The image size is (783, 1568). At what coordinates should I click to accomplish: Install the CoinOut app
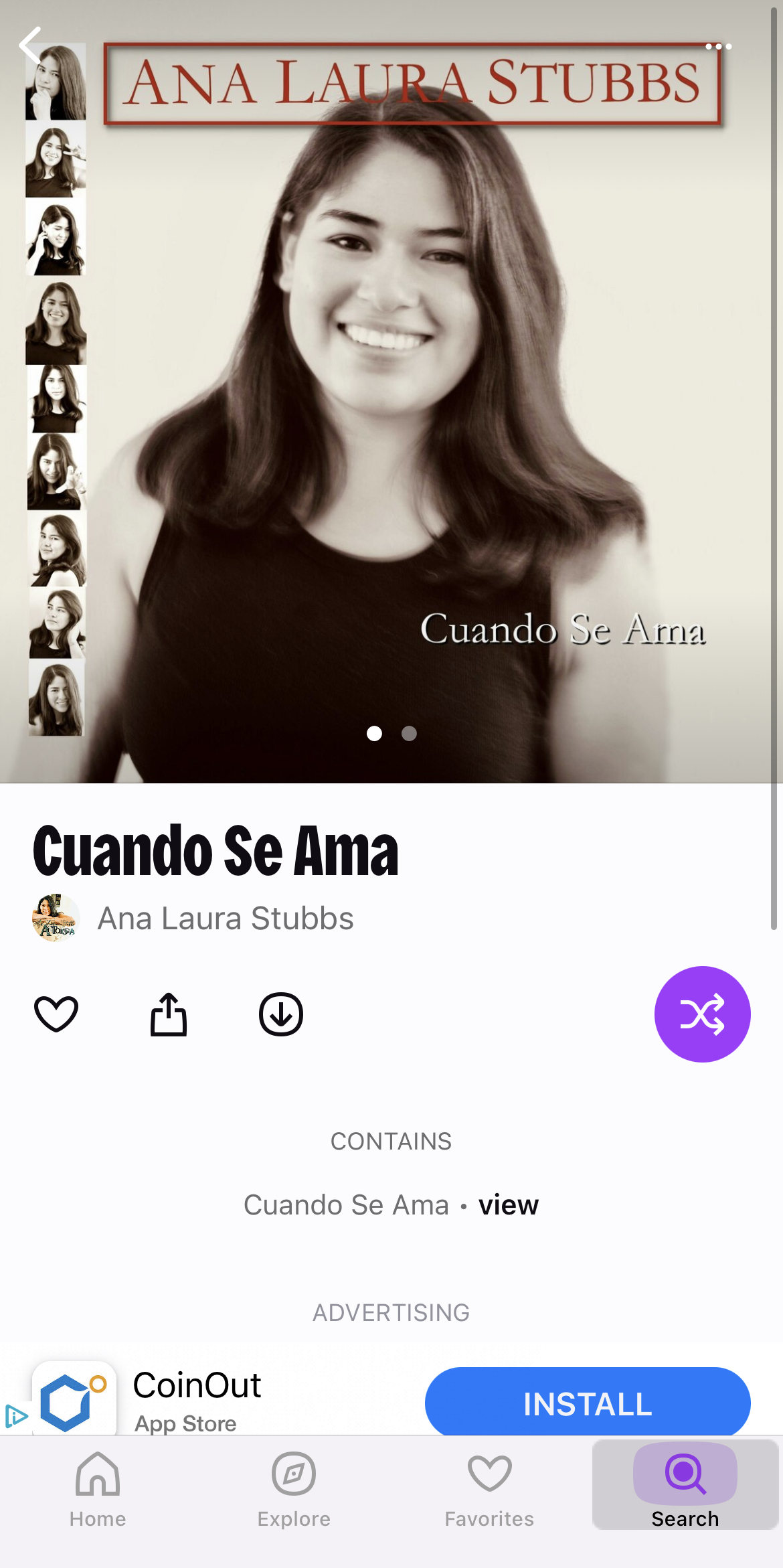coord(587,1403)
